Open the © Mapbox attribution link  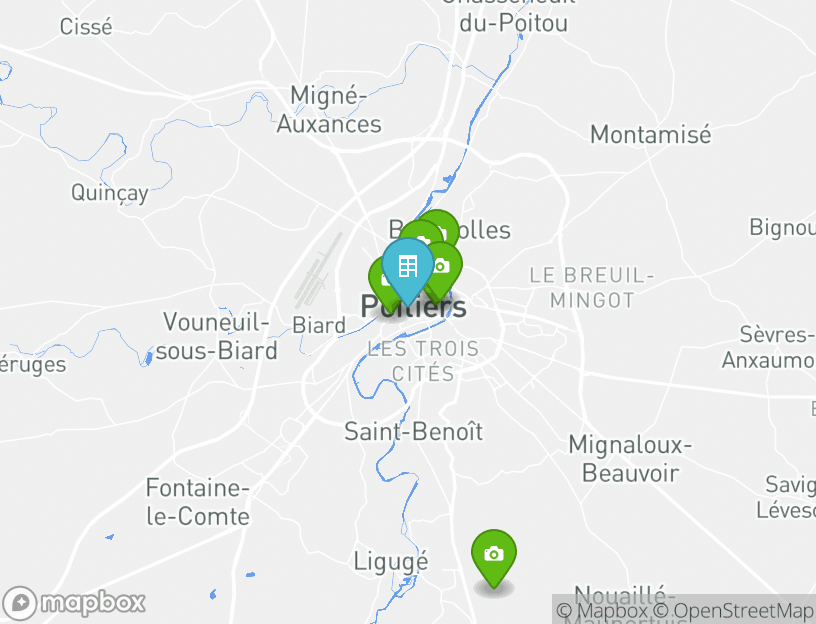(x=602, y=610)
